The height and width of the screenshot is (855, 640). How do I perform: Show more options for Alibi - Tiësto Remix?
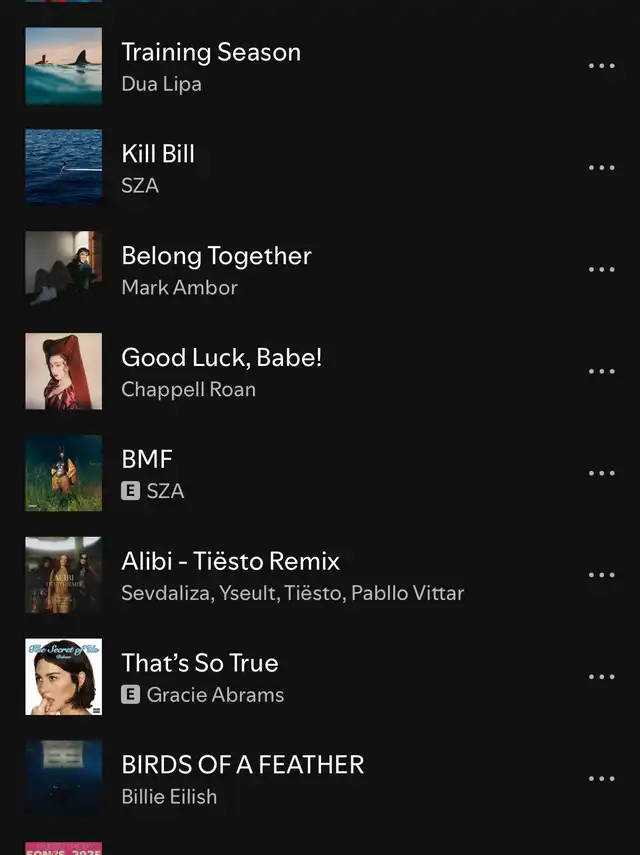[601, 575]
